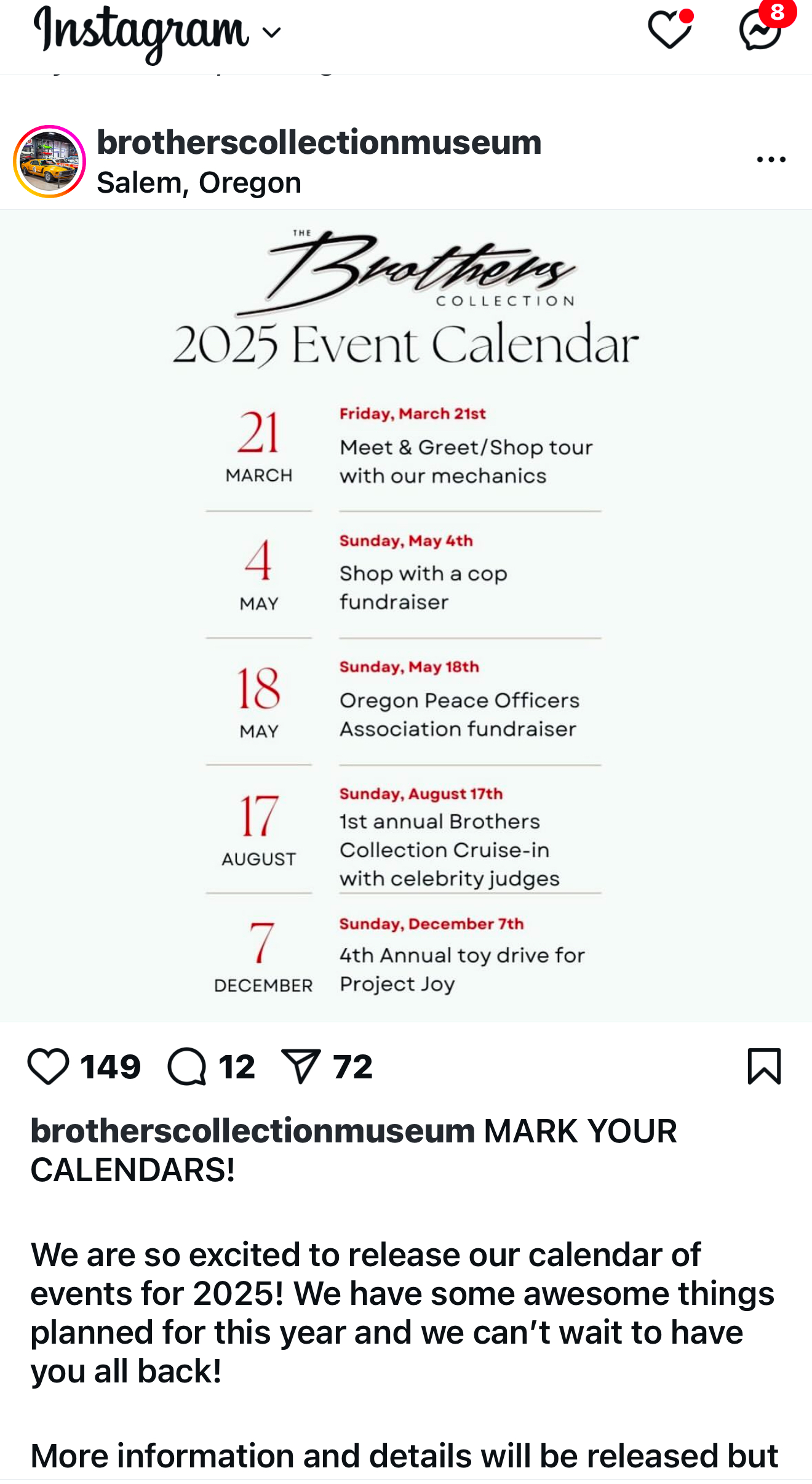Viewport: 812px width, 1484px height.
Task: Open Messenger direct messages
Action: (x=760, y=30)
